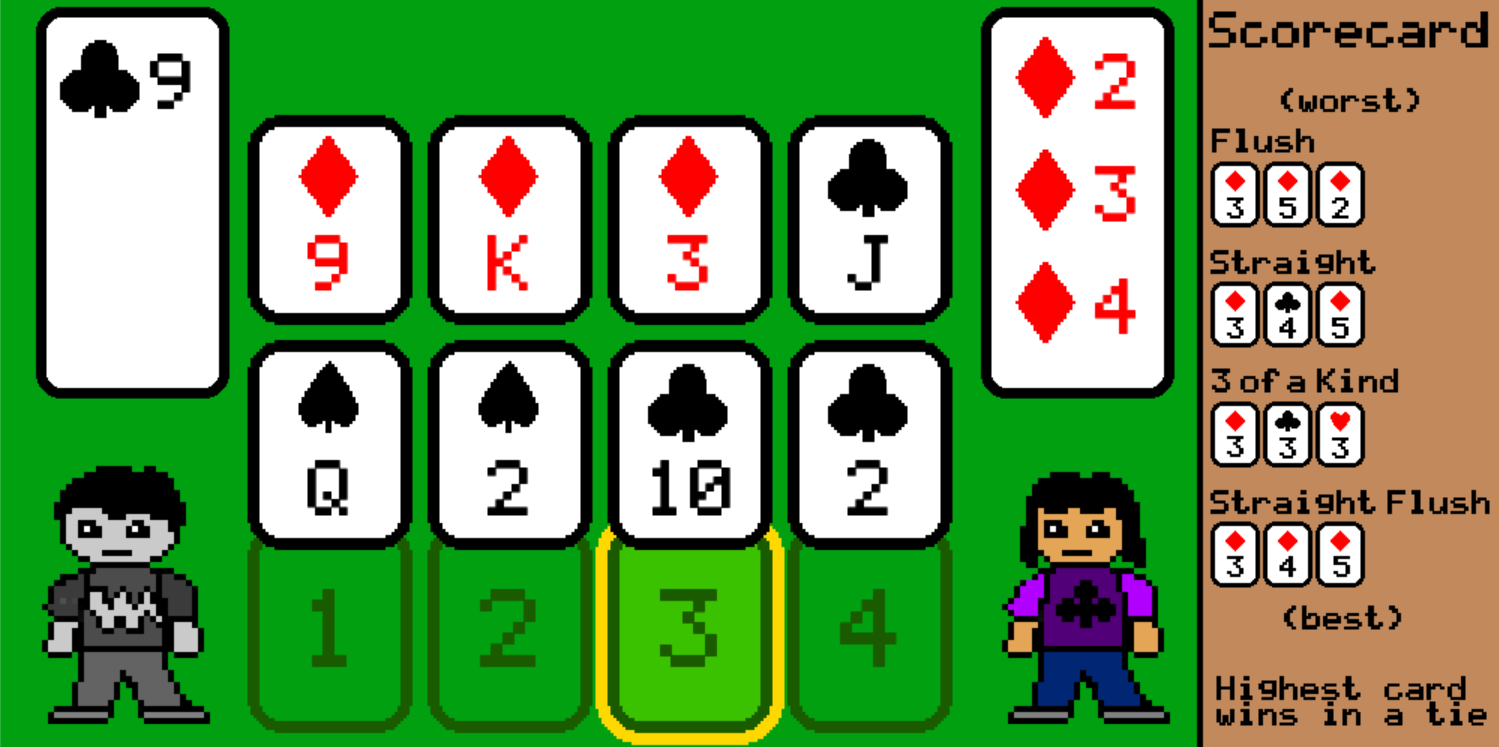Choose slot number 2
1499x747 pixels.
(510, 632)
